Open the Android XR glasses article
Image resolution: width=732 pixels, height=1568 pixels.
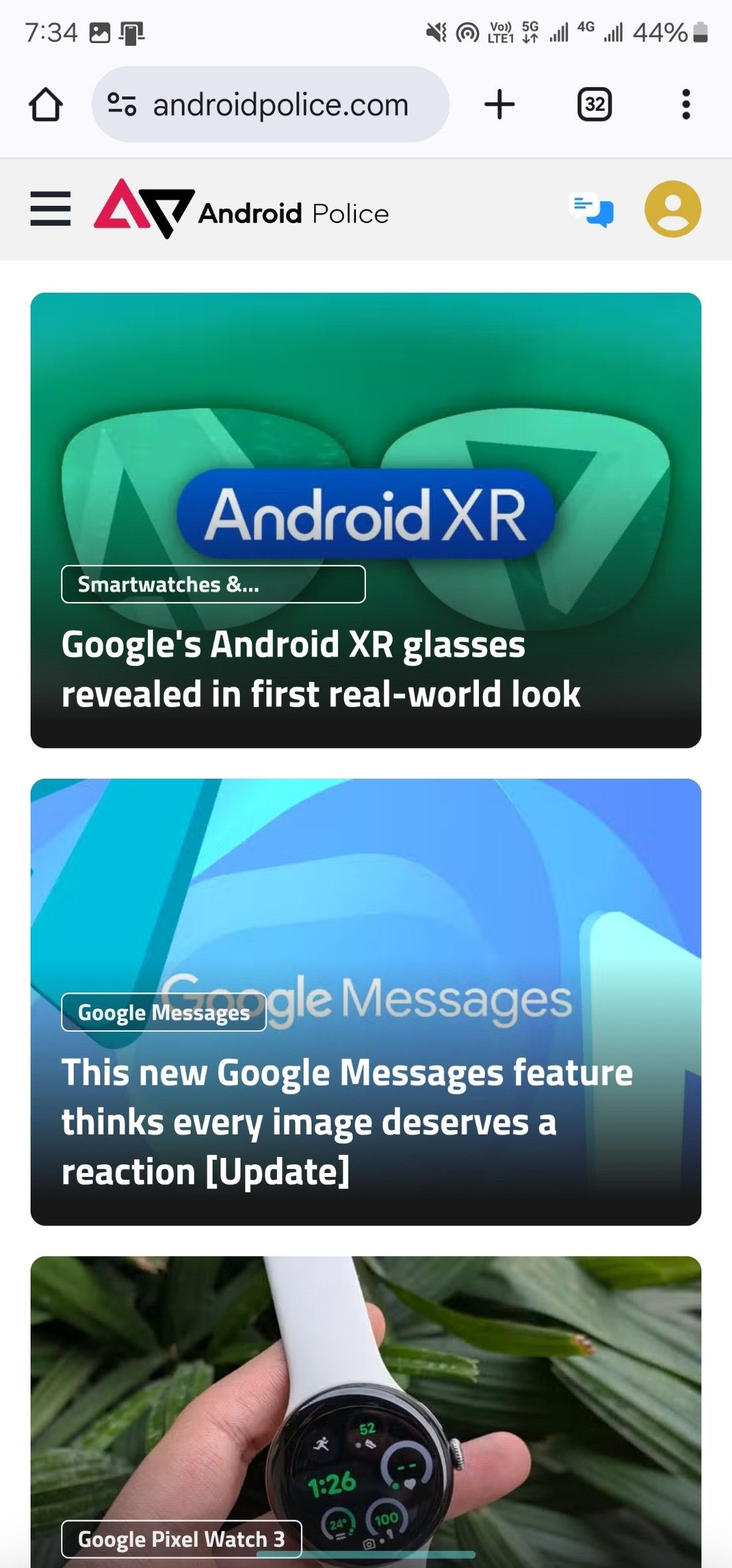(x=321, y=669)
